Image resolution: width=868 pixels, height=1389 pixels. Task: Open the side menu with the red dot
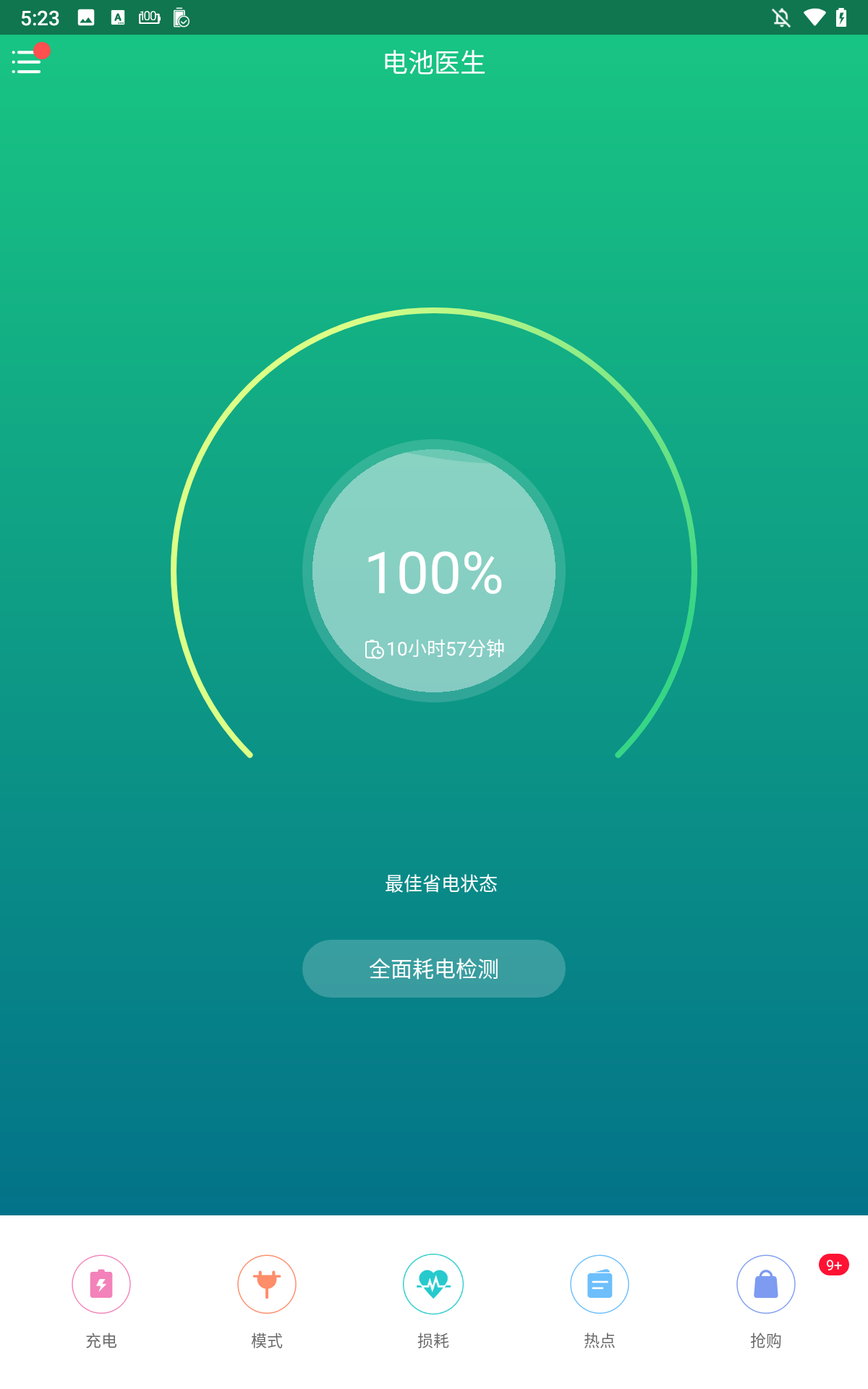point(27,62)
